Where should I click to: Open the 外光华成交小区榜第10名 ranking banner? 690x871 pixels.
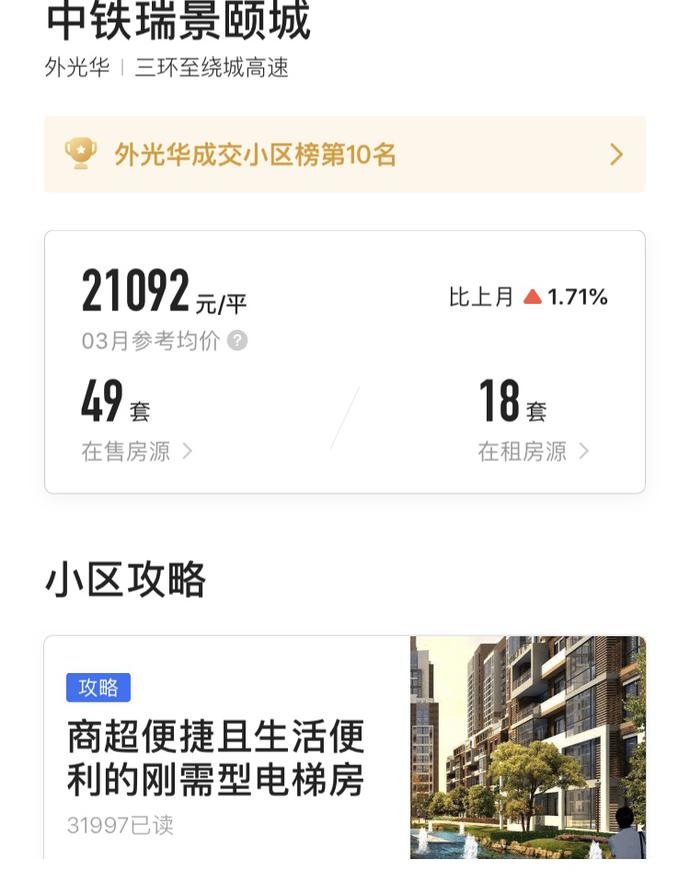click(x=344, y=155)
